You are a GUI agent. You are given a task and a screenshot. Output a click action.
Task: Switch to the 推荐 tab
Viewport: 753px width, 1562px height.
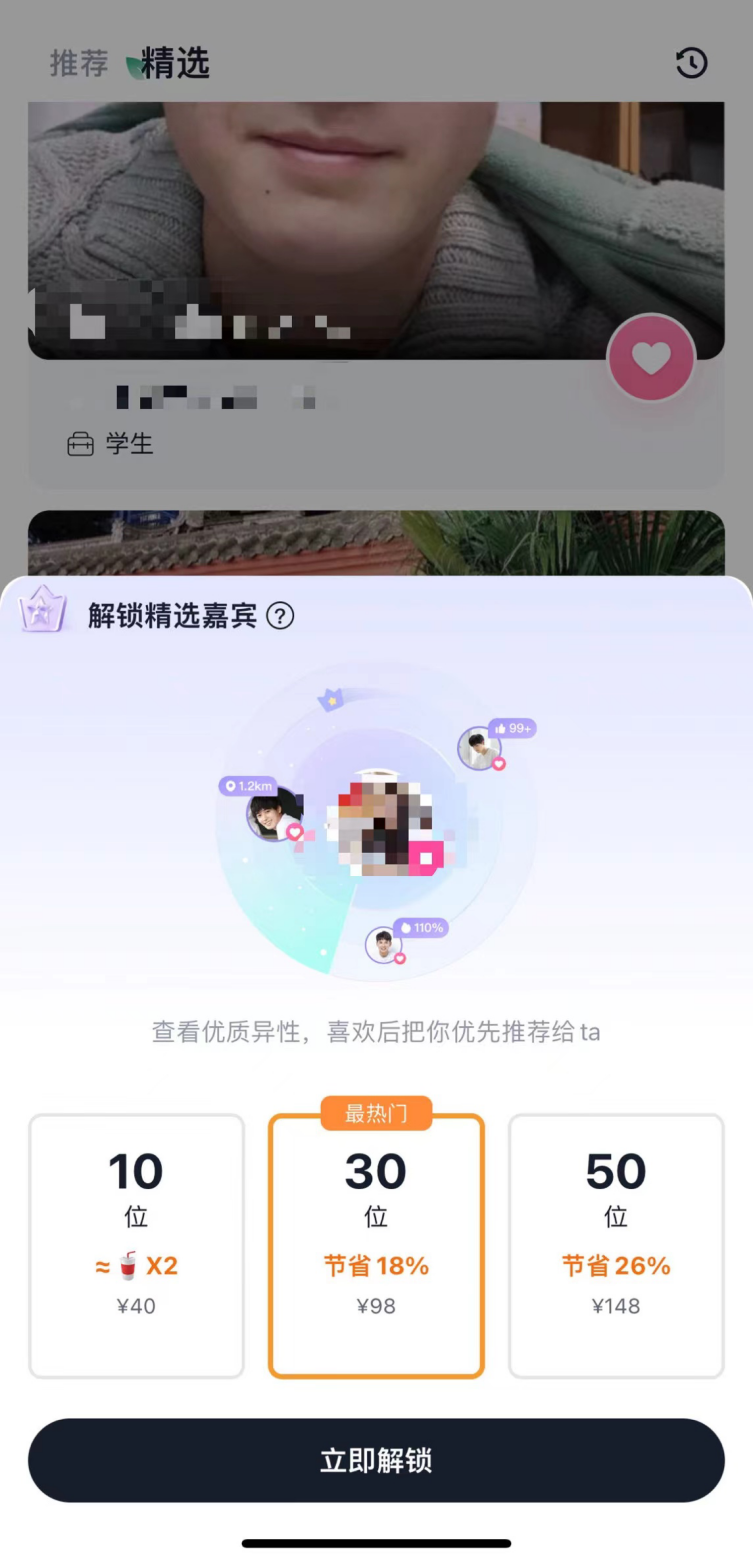[79, 63]
